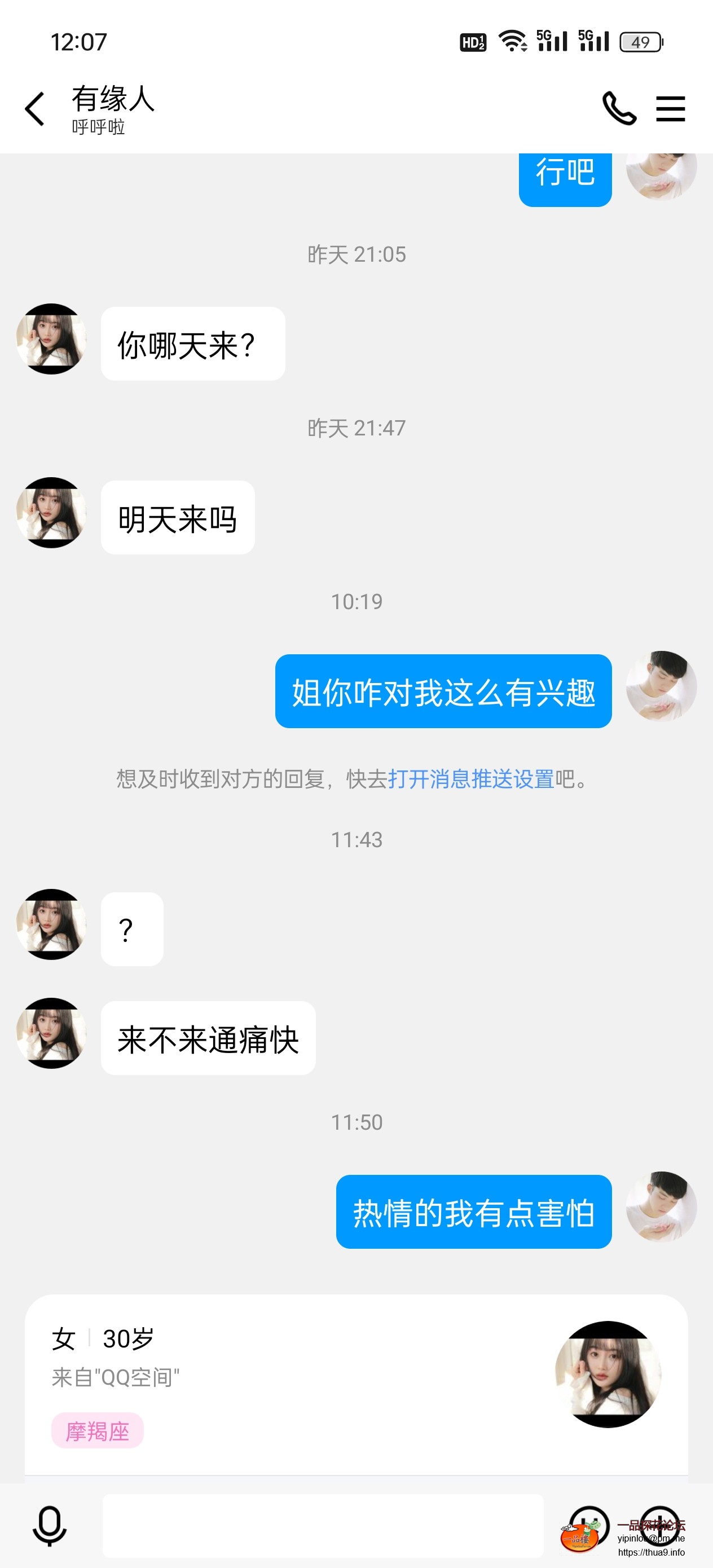Open the emoji picker
Screen dimensions: 713x1568
(x=588, y=1526)
